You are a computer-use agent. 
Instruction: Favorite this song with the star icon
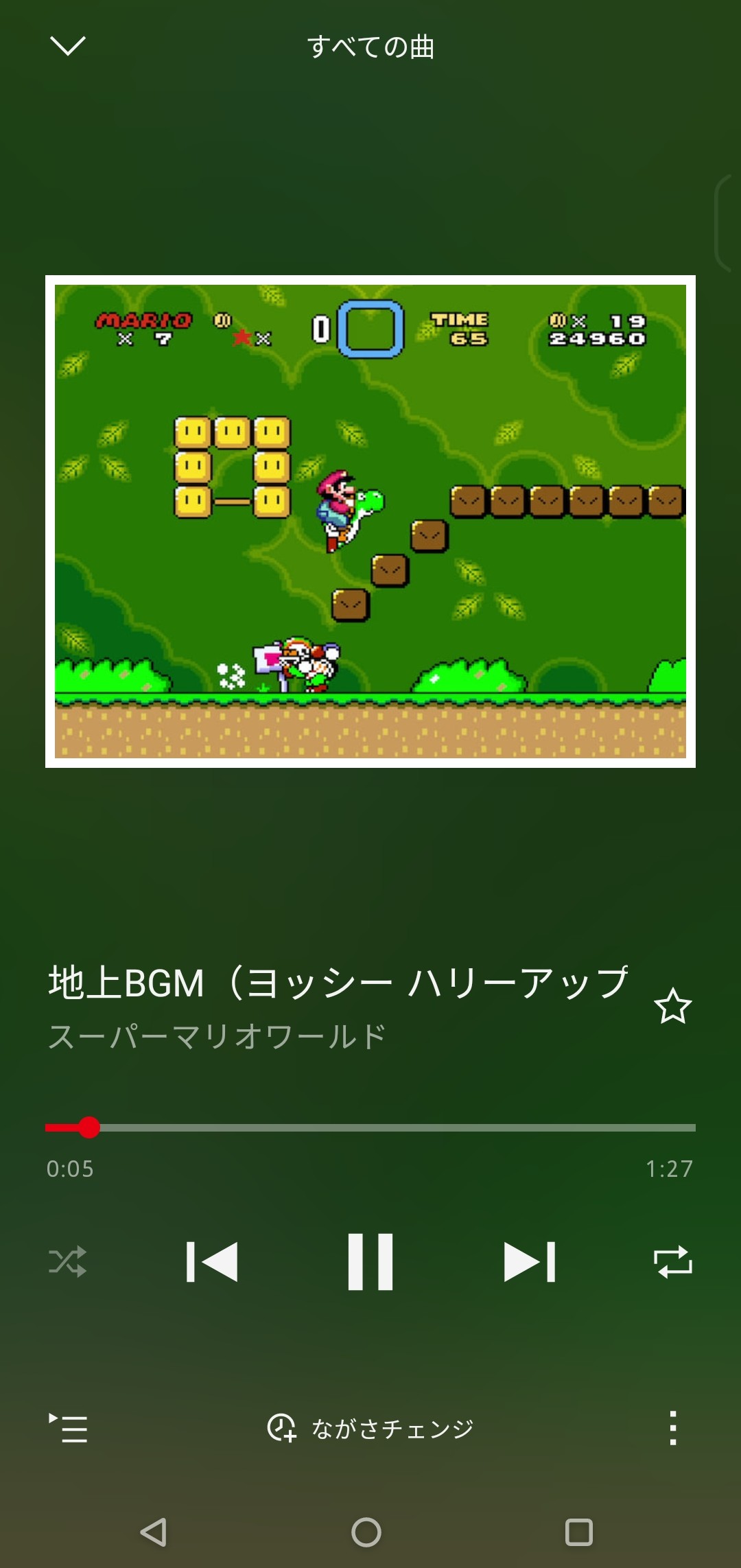[x=672, y=1007]
